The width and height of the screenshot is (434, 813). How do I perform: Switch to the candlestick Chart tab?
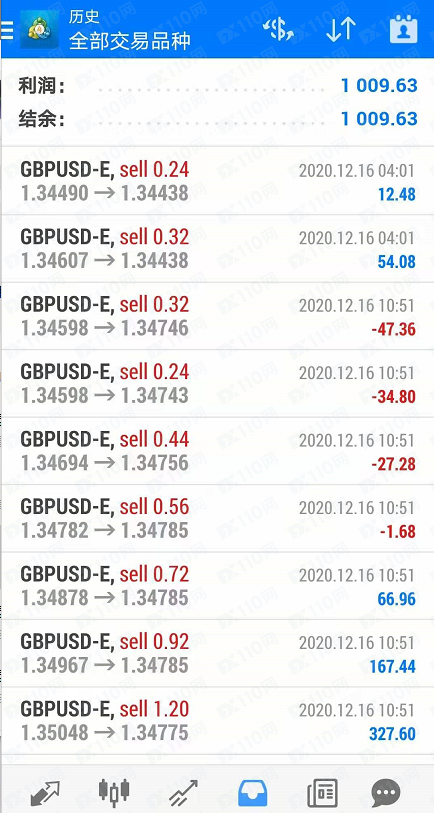114,792
